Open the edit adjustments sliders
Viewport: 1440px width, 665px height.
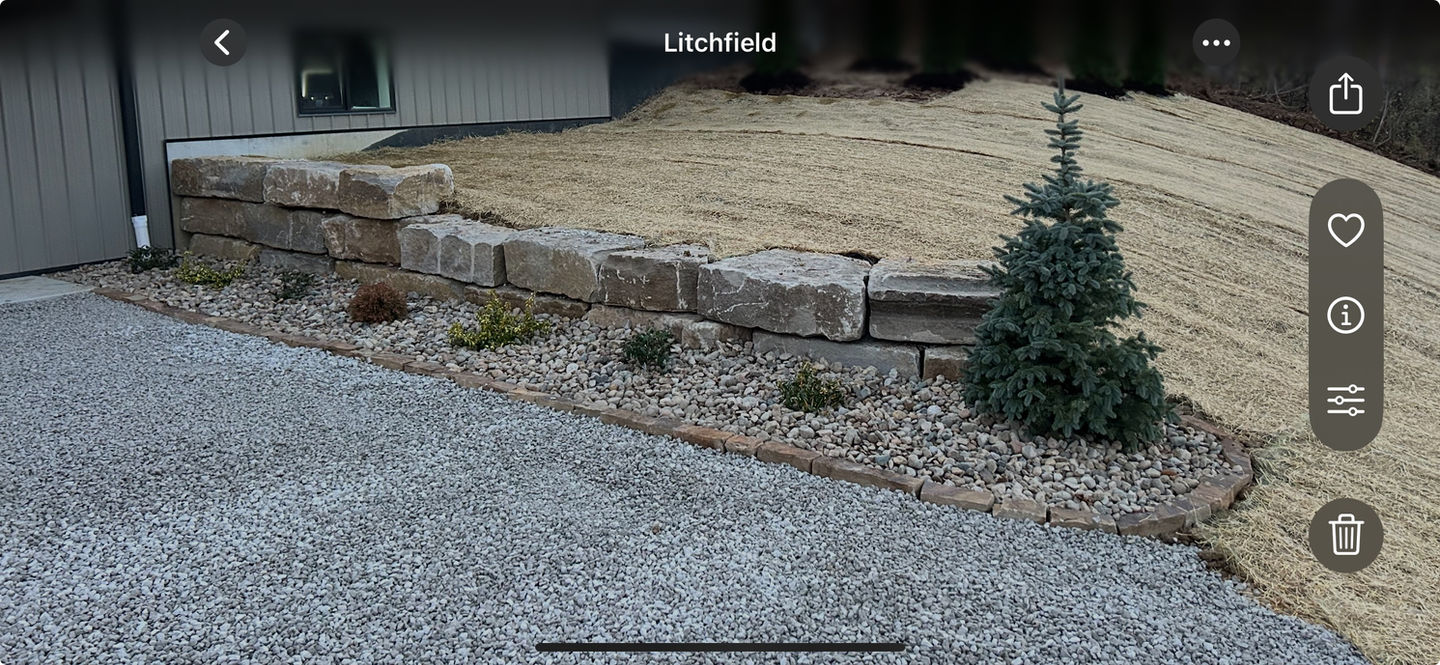(x=1345, y=400)
